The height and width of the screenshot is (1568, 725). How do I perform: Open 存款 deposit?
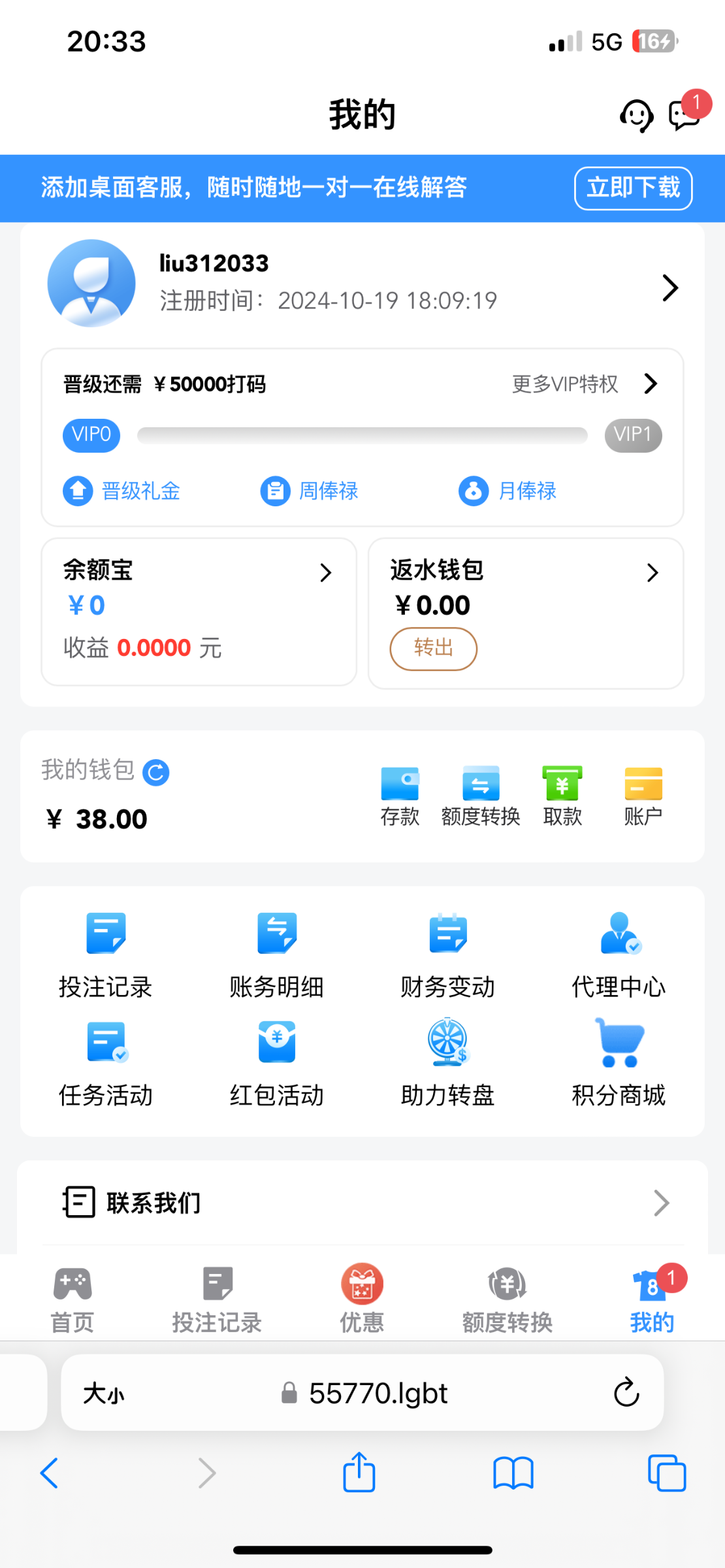[x=400, y=796]
